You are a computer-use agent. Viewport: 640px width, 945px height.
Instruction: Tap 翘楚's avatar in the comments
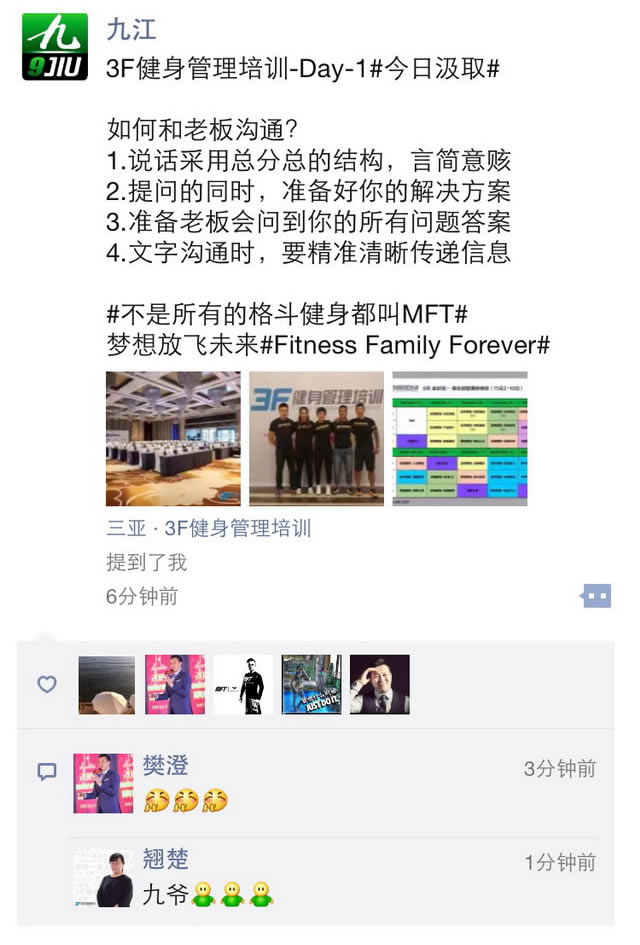point(103,878)
